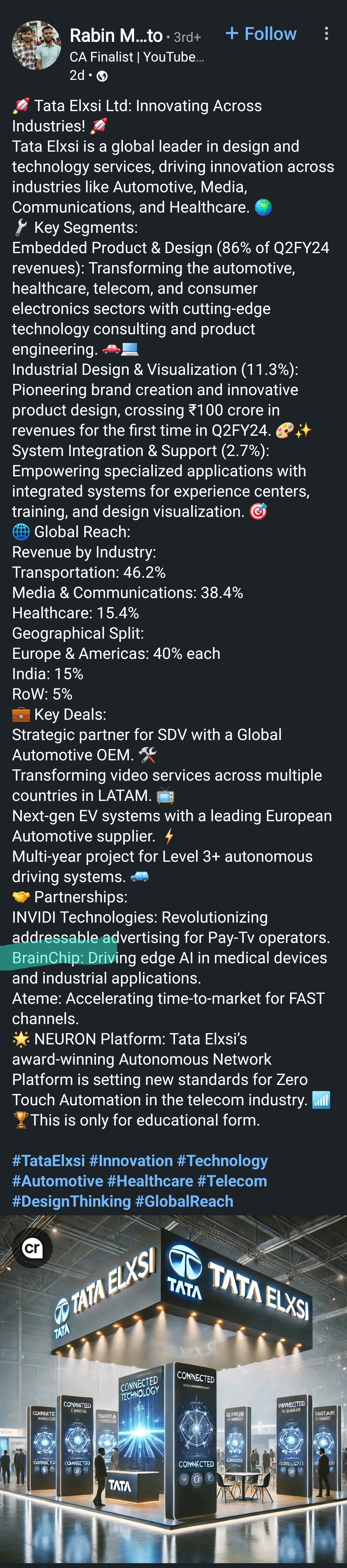Open the author name Rabin M...to
347x1568 pixels.
coord(116,36)
